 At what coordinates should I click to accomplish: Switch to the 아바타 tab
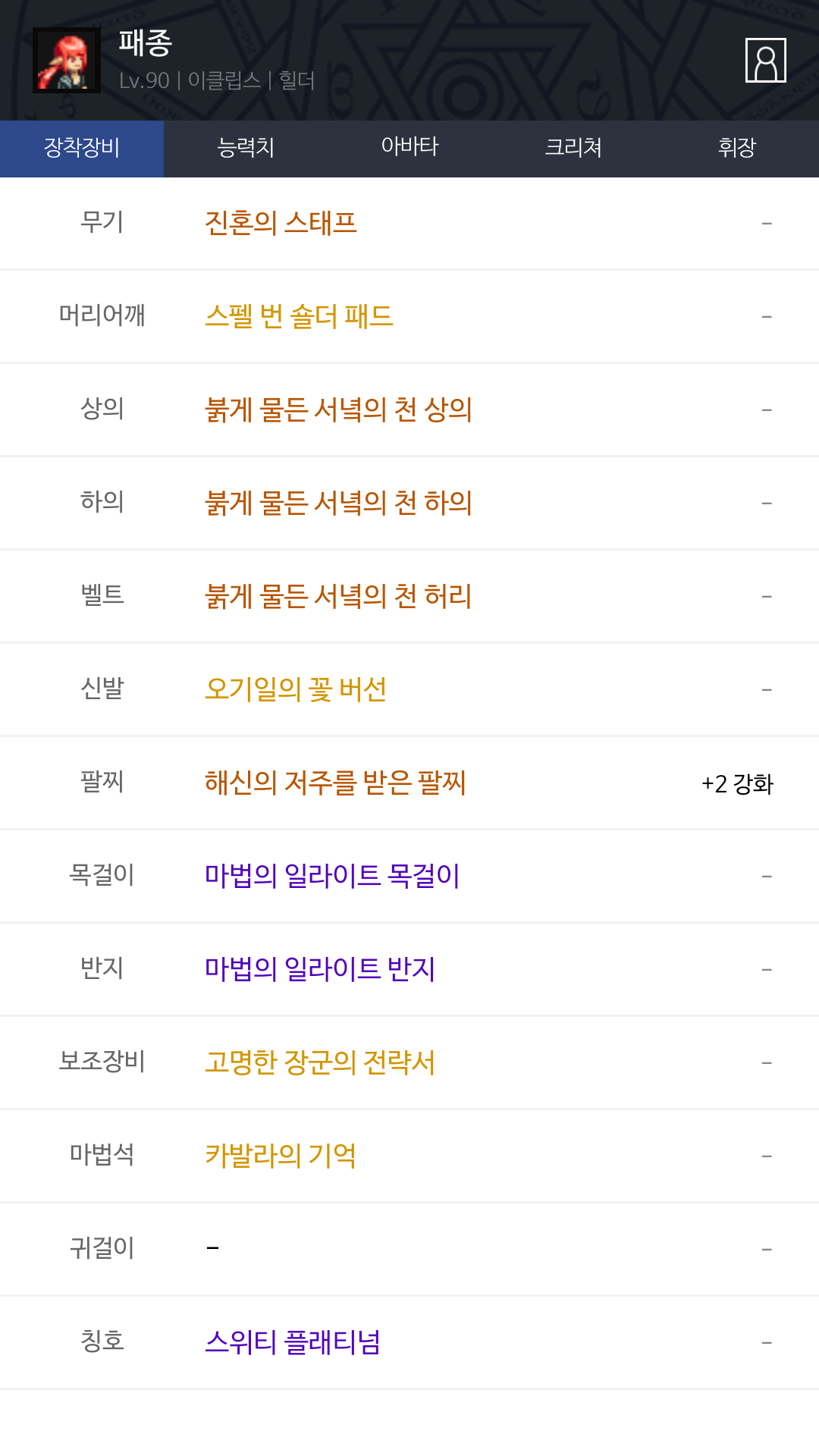(409, 149)
